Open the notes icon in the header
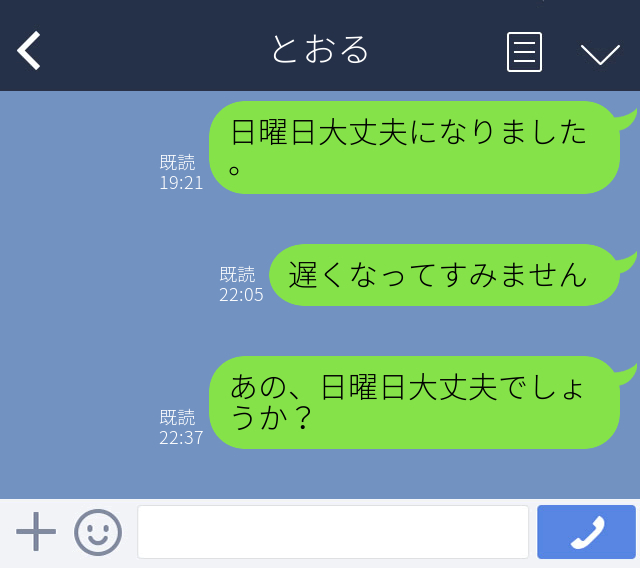This screenshot has width=640, height=568. point(524,52)
